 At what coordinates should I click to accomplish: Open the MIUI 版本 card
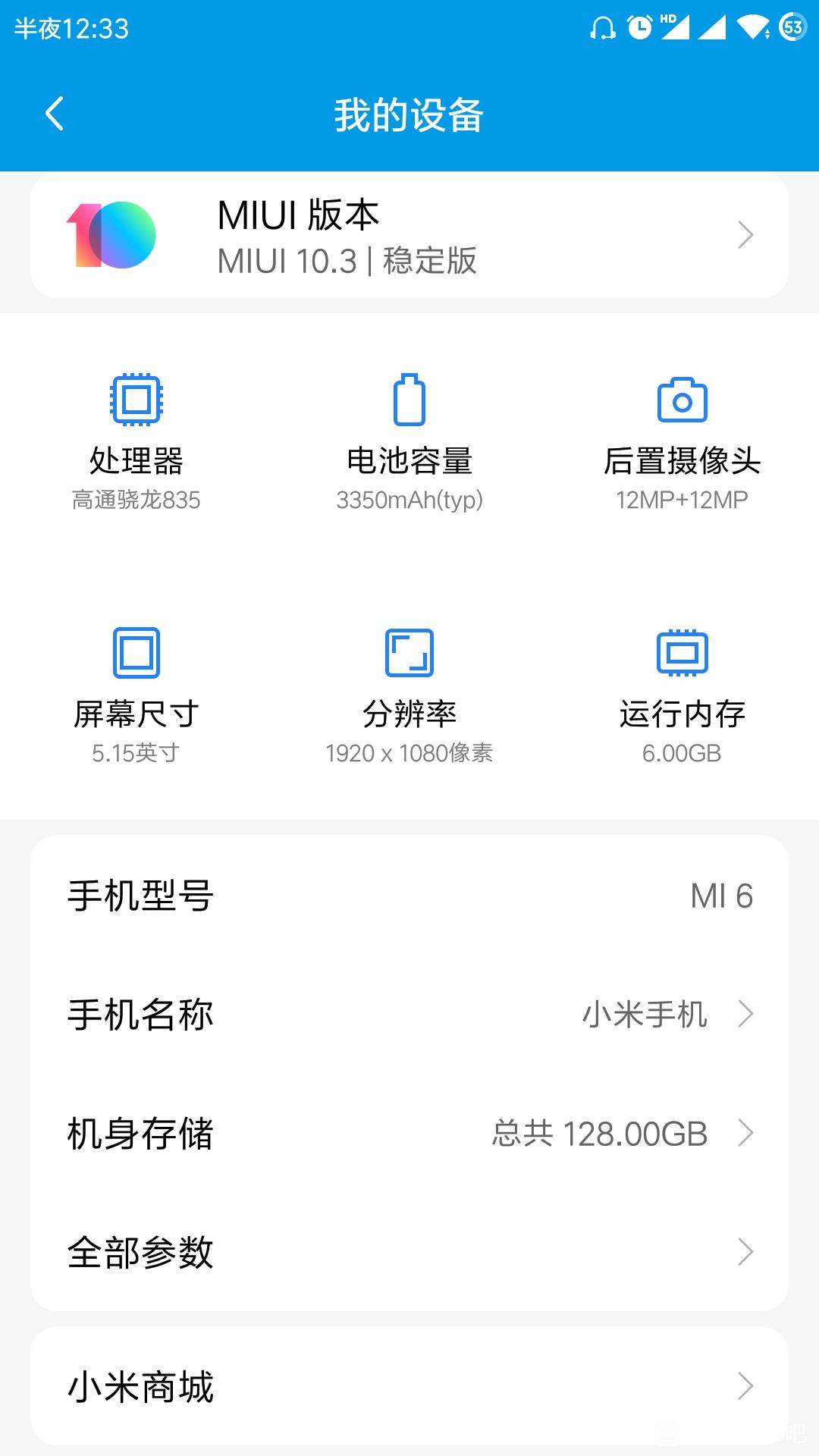pyautogui.click(x=409, y=235)
